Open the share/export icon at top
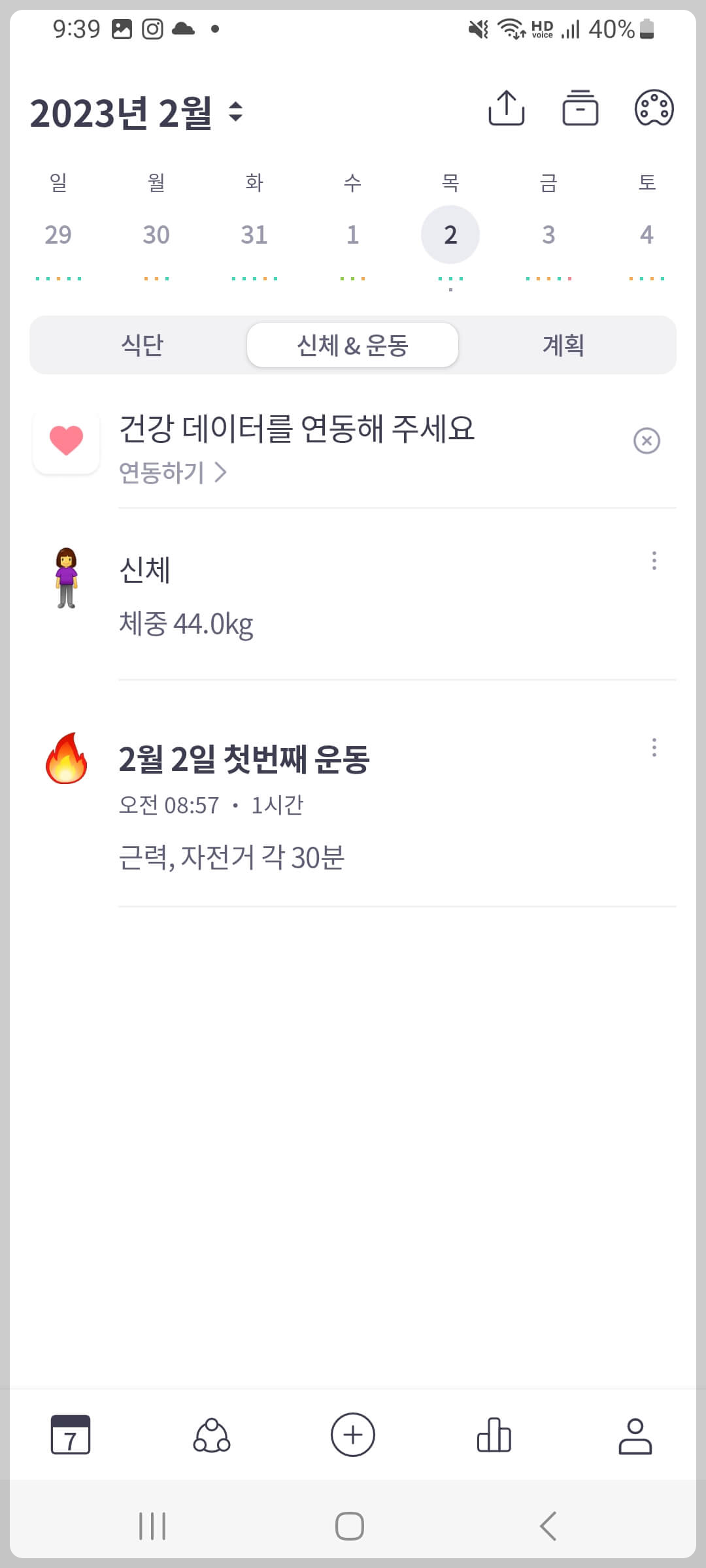Image resolution: width=706 pixels, height=1568 pixels. (507, 108)
